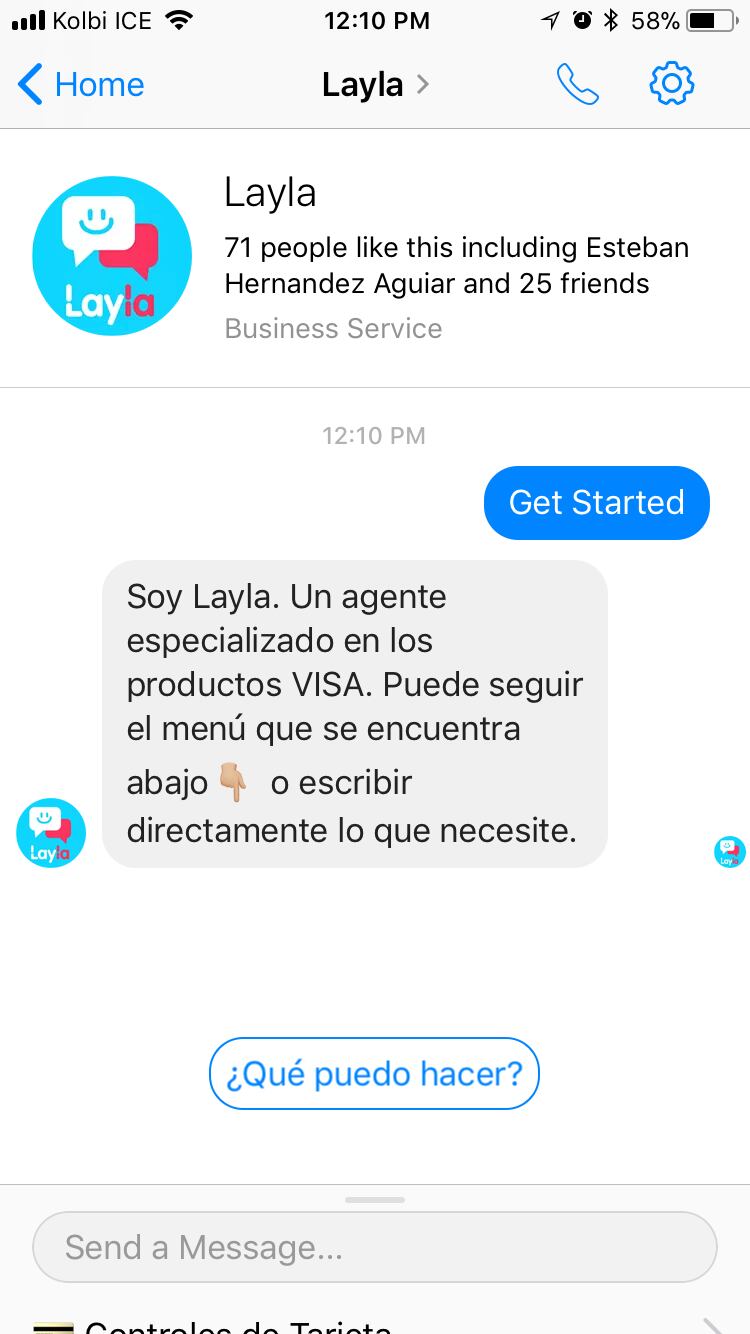Go back to Home
Screen dimensions: 750x1334
(x=82, y=85)
